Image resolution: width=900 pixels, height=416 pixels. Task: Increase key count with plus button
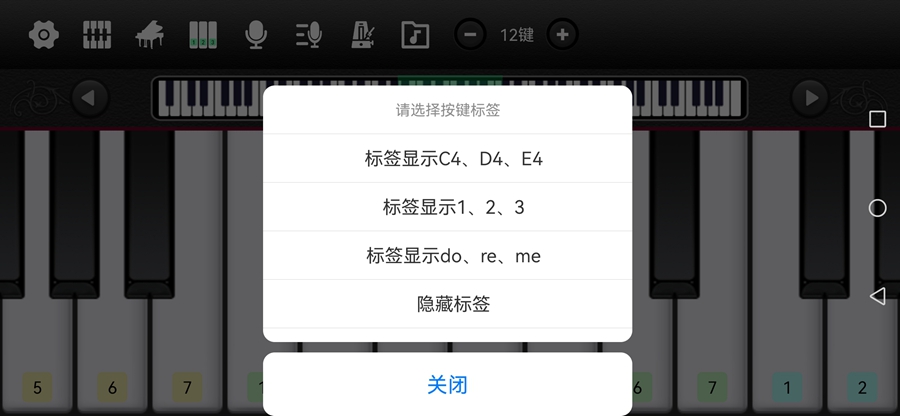562,35
